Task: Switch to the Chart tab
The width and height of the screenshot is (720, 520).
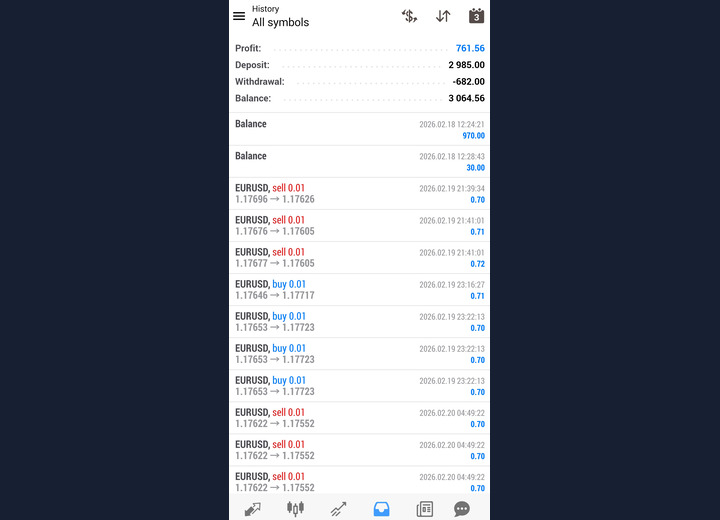Action: pos(295,508)
